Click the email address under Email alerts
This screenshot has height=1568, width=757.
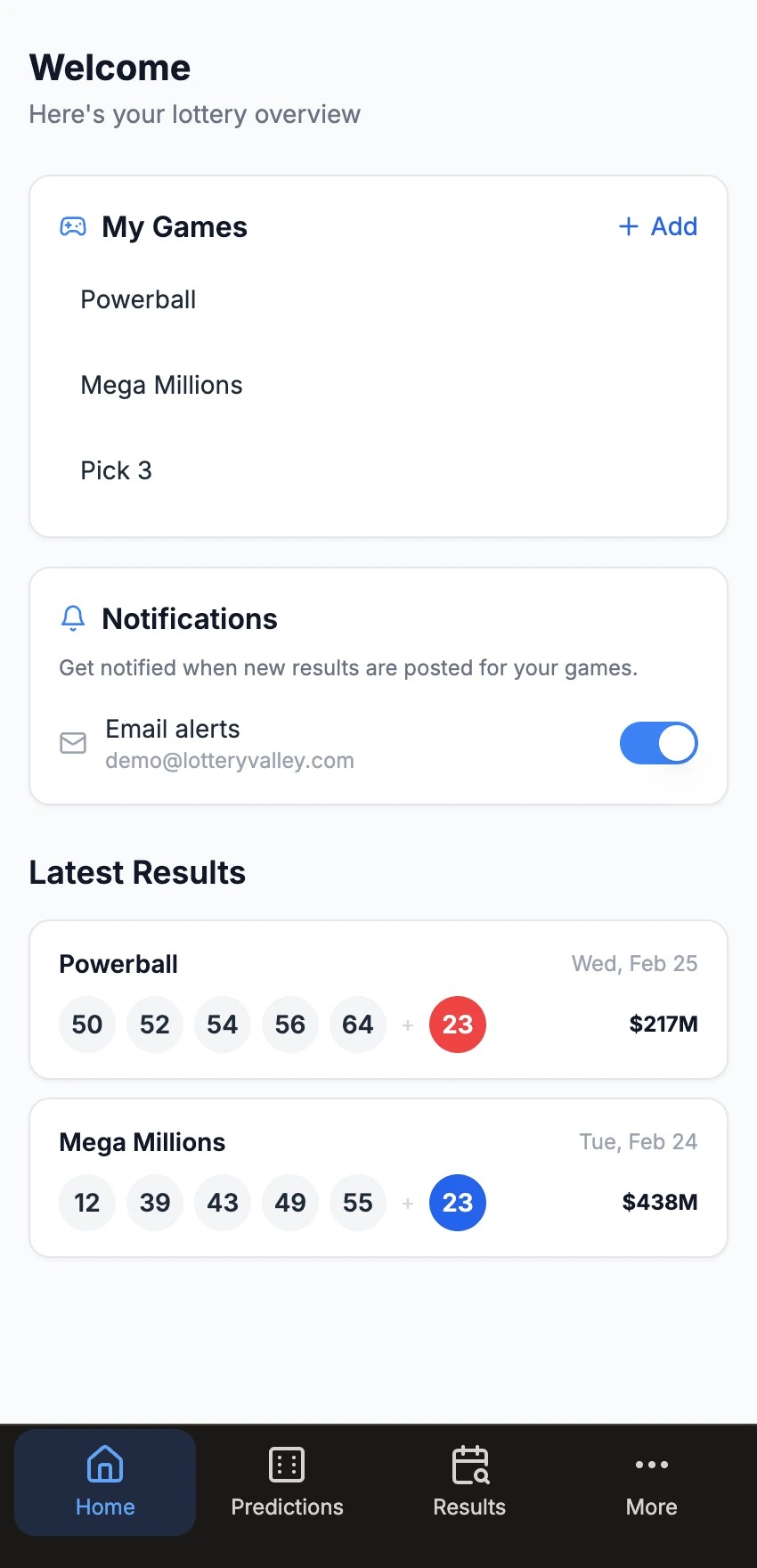click(x=229, y=760)
